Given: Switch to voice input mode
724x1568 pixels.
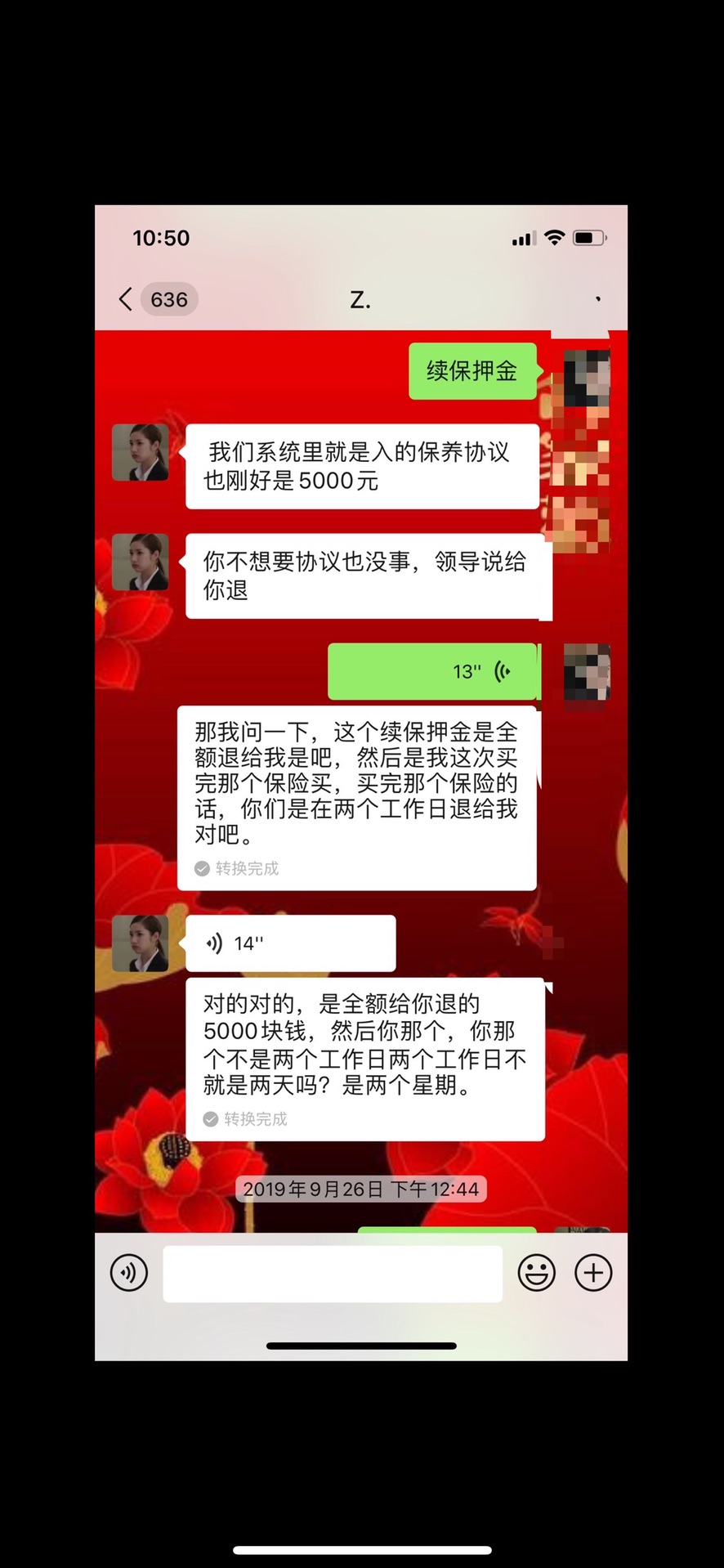Looking at the screenshot, I should [129, 1273].
